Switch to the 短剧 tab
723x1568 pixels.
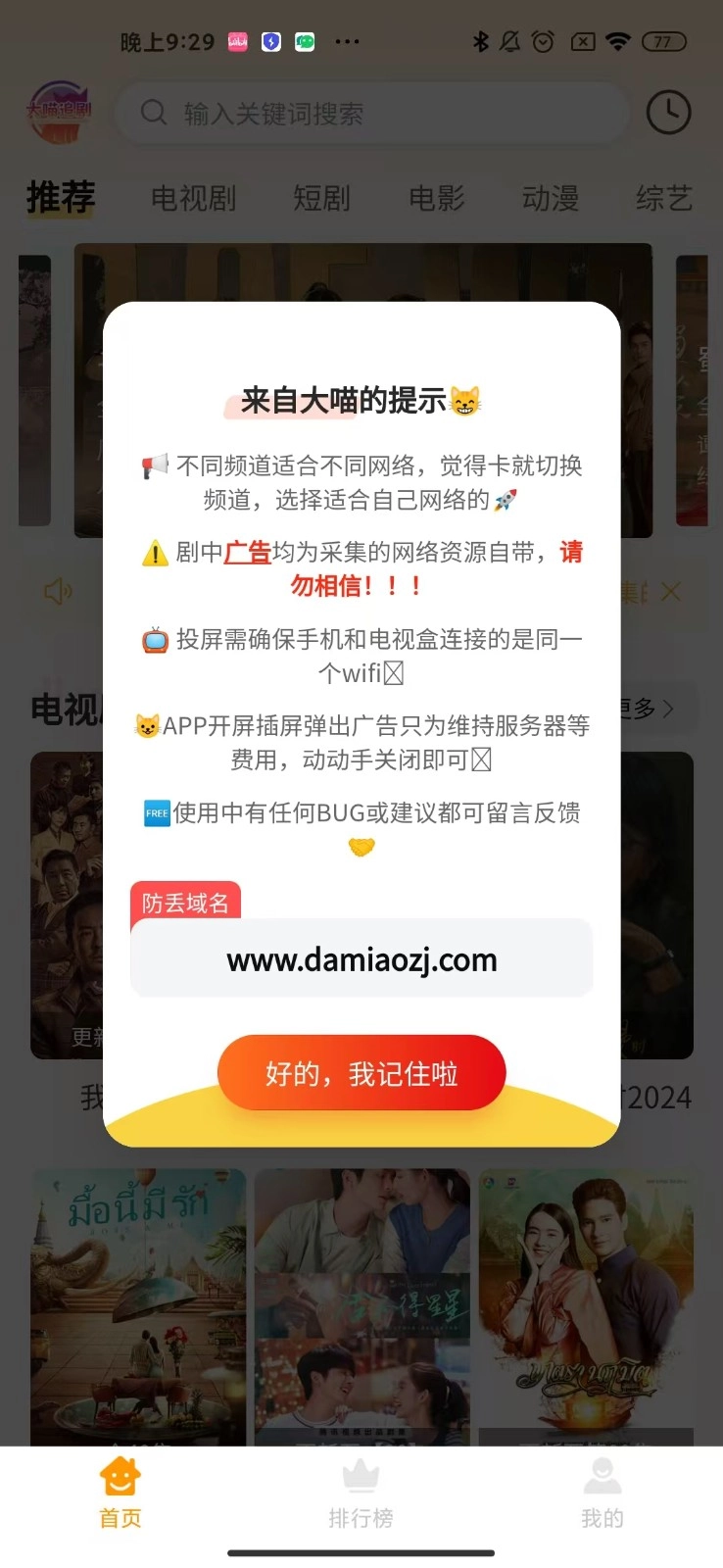tap(321, 198)
